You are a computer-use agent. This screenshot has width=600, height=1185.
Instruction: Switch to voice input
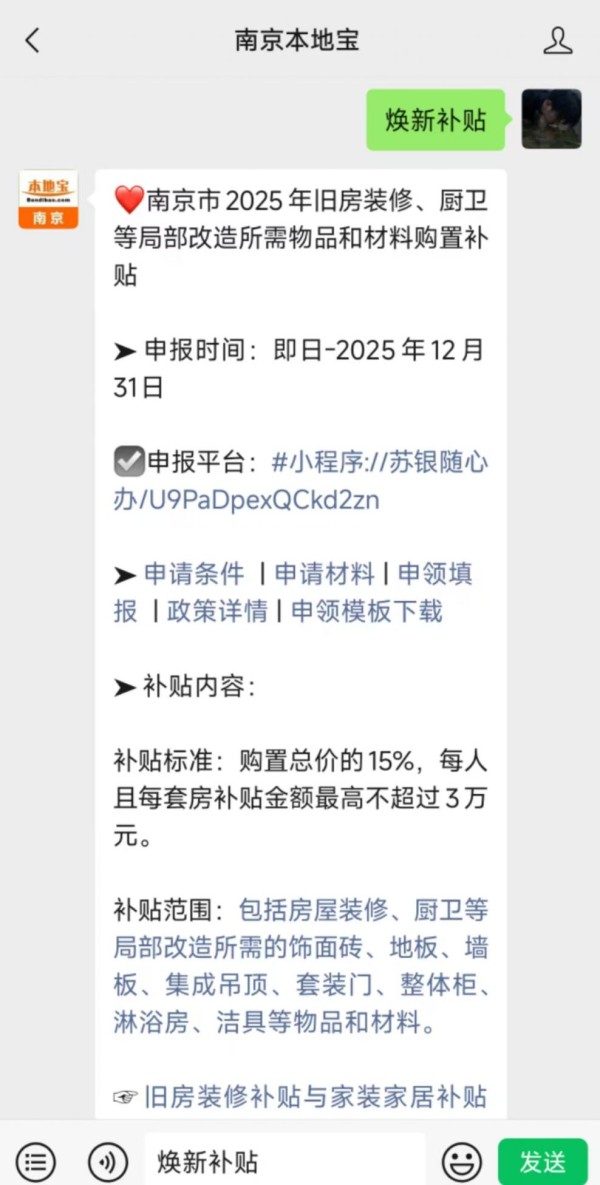(107, 1161)
